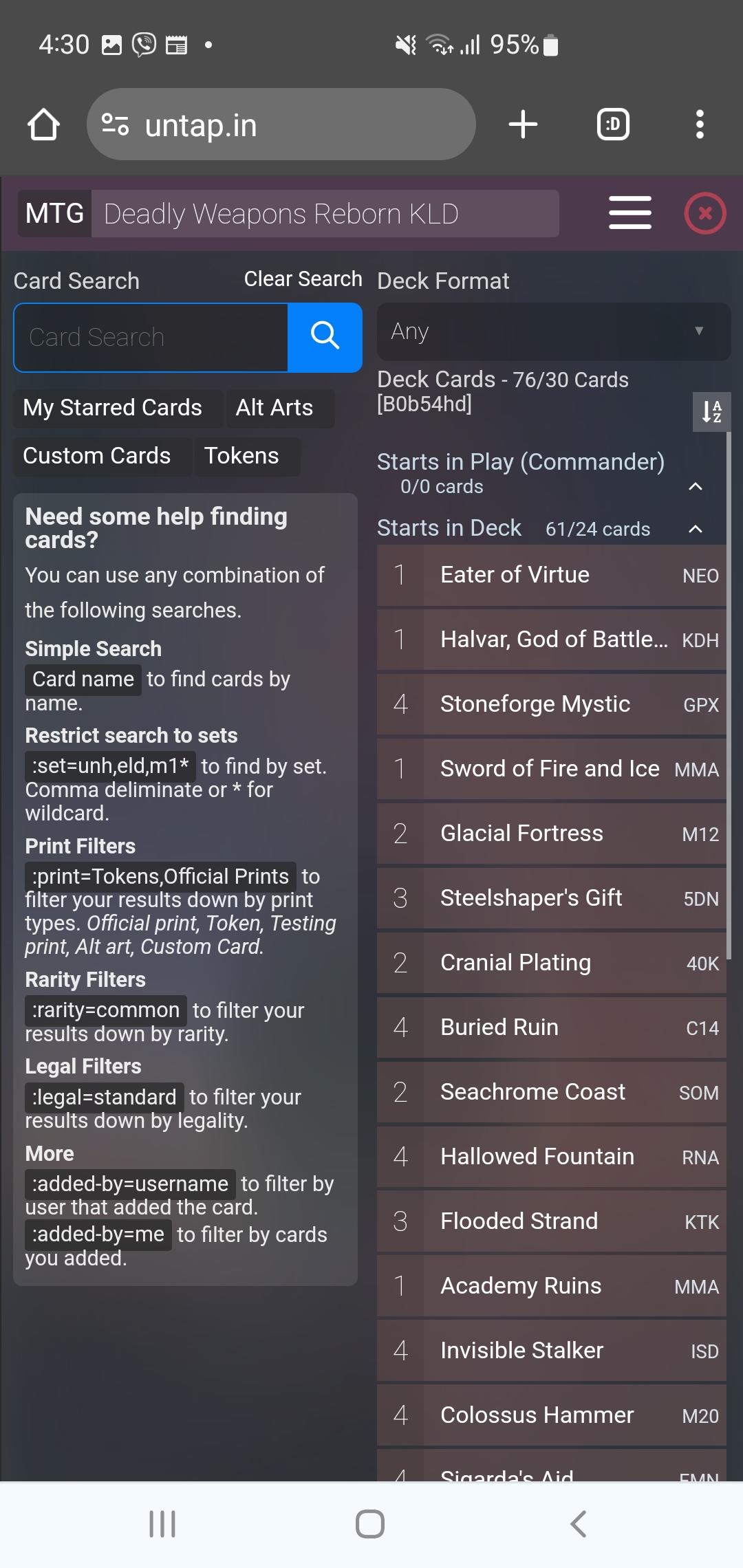This screenshot has height=1568, width=743.
Task: Close the deck with the red X icon
Action: [704, 213]
